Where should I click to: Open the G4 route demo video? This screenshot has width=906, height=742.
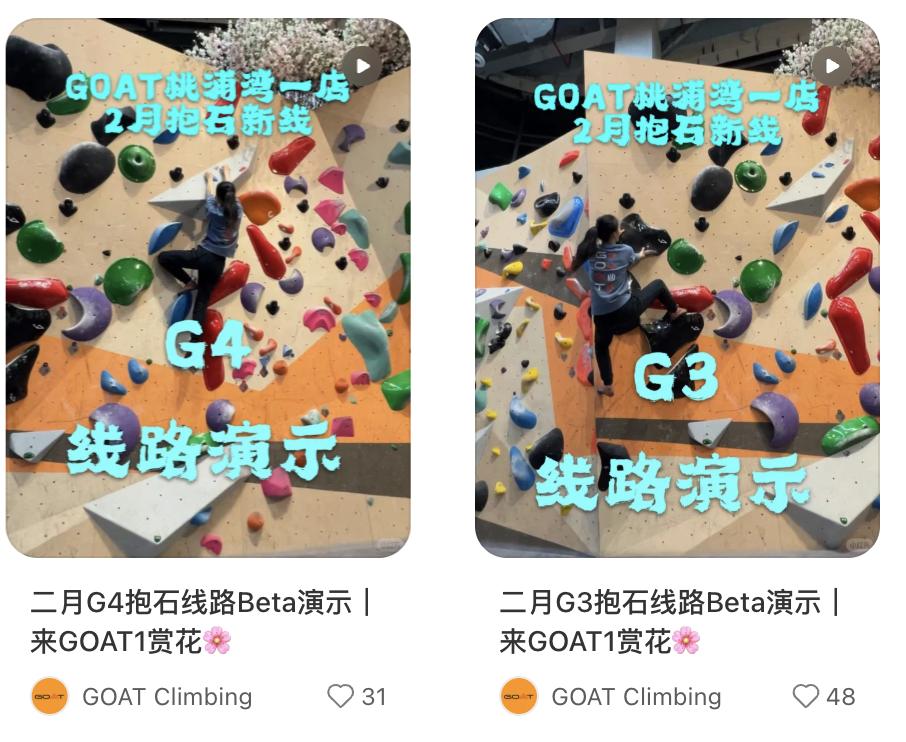click(x=208, y=288)
